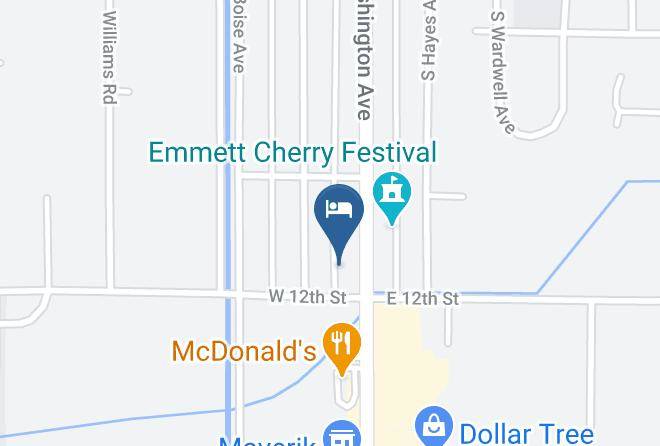Select the McDonald's restaurant pin
Viewport: 660px width, 446px height.
point(343,343)
